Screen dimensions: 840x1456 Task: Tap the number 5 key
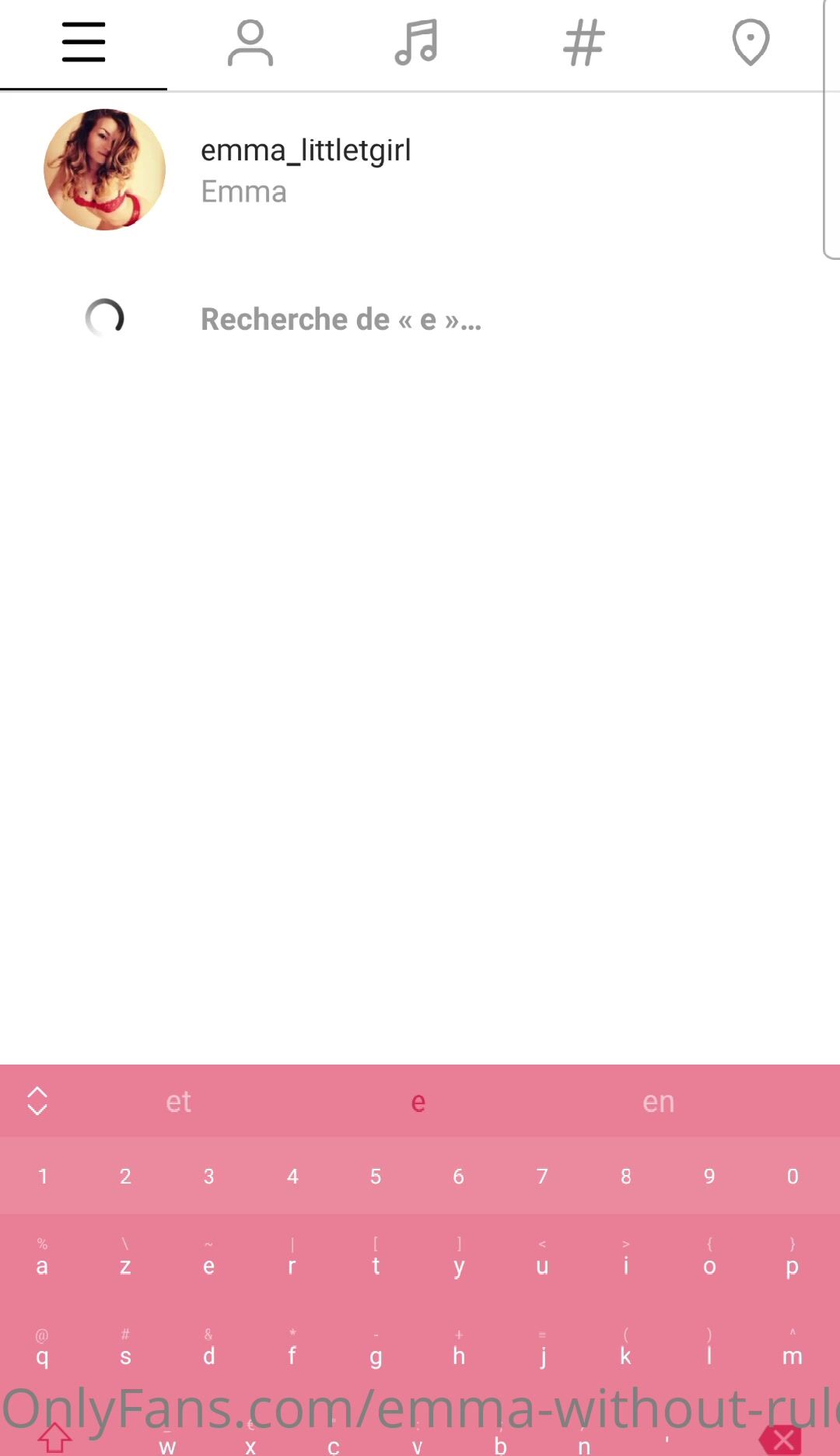coord(376,1176)
